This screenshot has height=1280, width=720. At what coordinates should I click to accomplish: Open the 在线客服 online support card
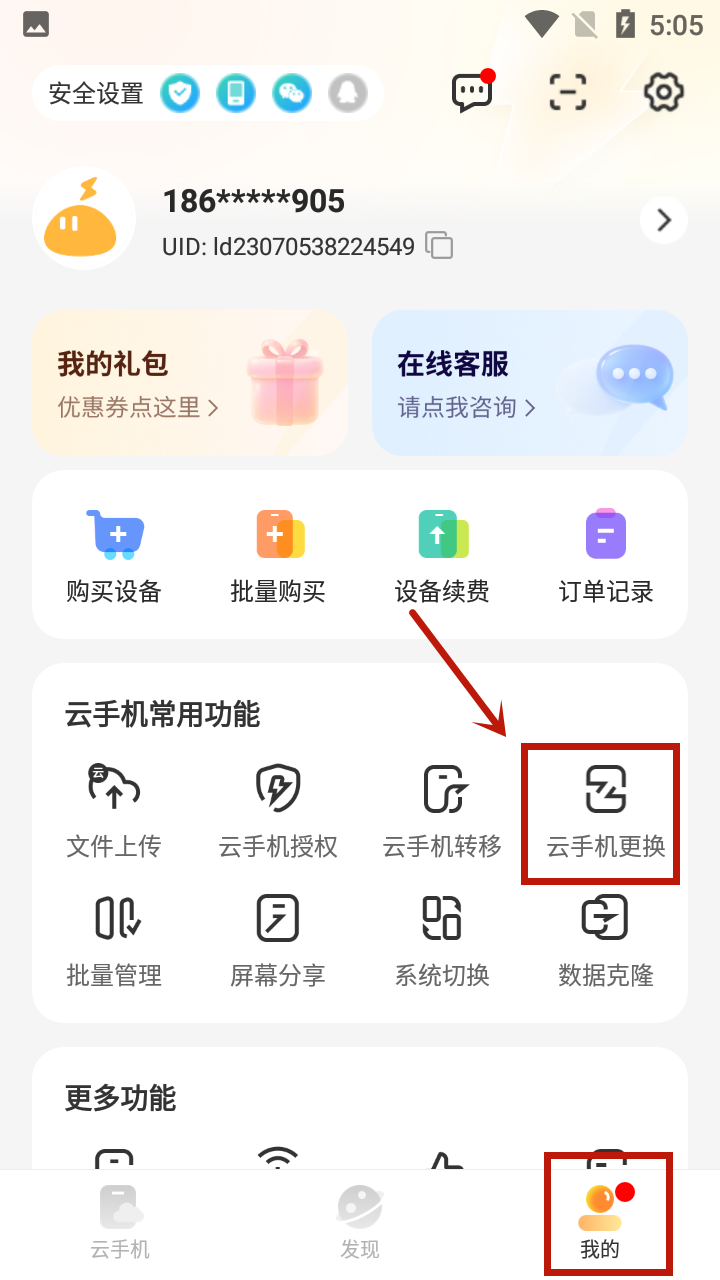pyautogui.click(x=530, y=383)
